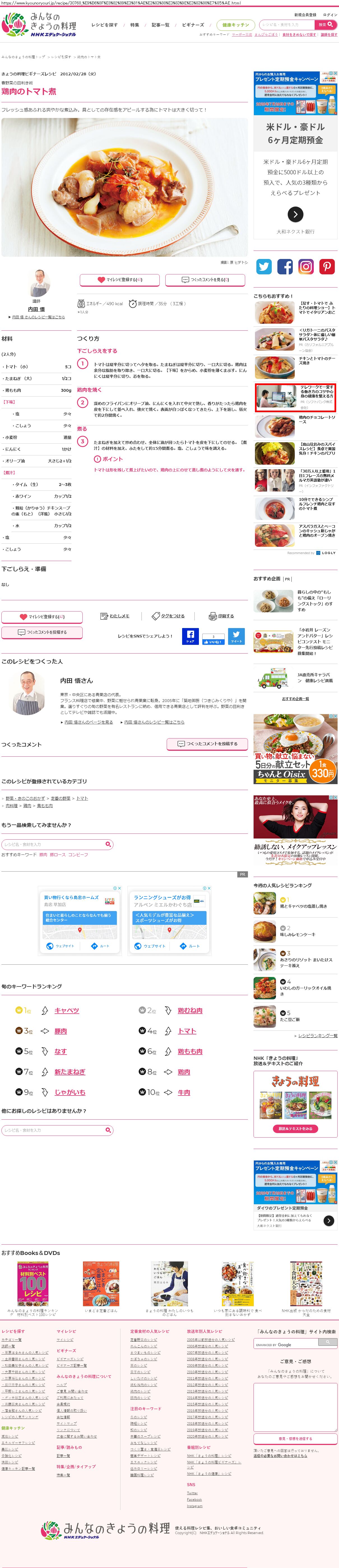Open recommended 鶏肉のチョコレートソース recipe
Image resolution: width=339 pixels, height=1568 pixels.
(317, 419)
